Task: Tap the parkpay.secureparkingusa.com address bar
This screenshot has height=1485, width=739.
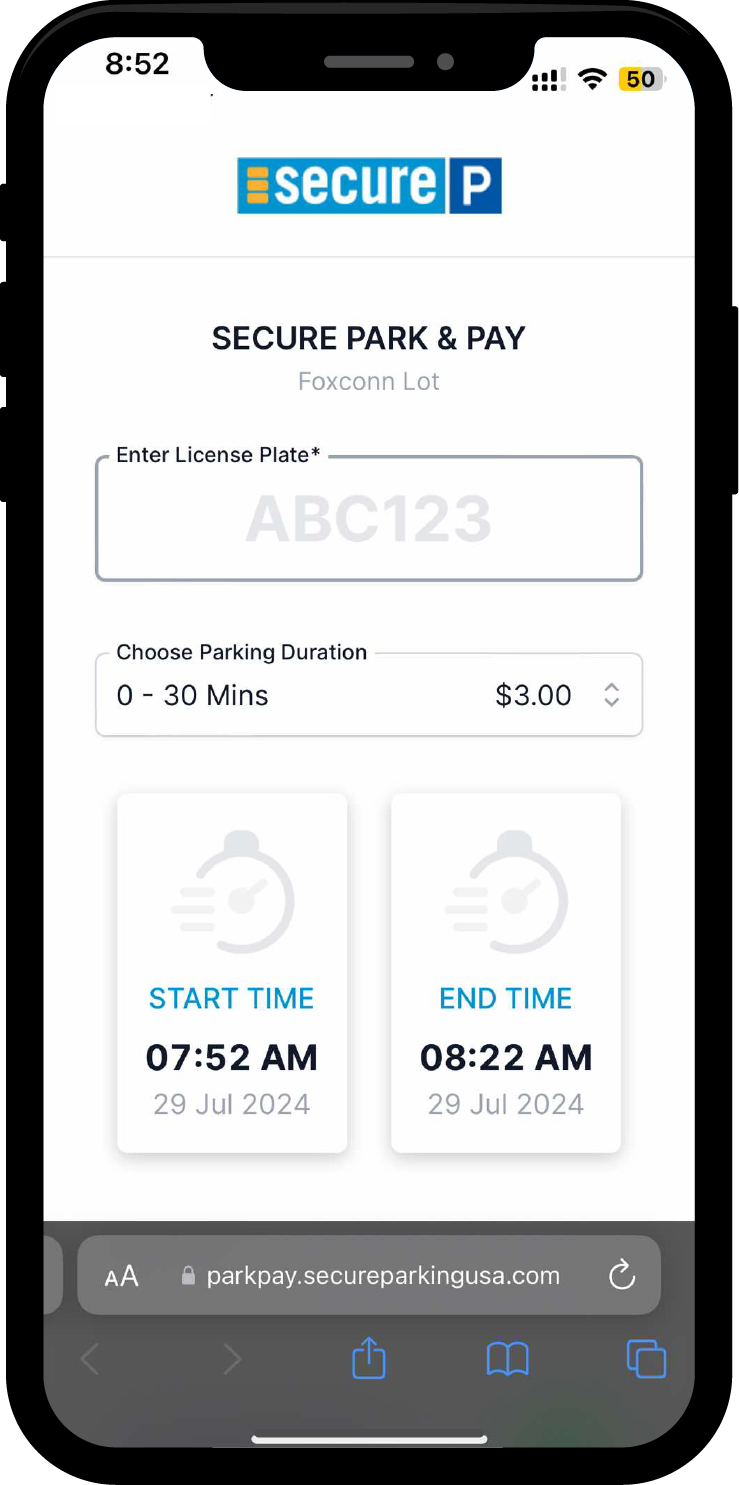Action: click(x=382, y=1276)
